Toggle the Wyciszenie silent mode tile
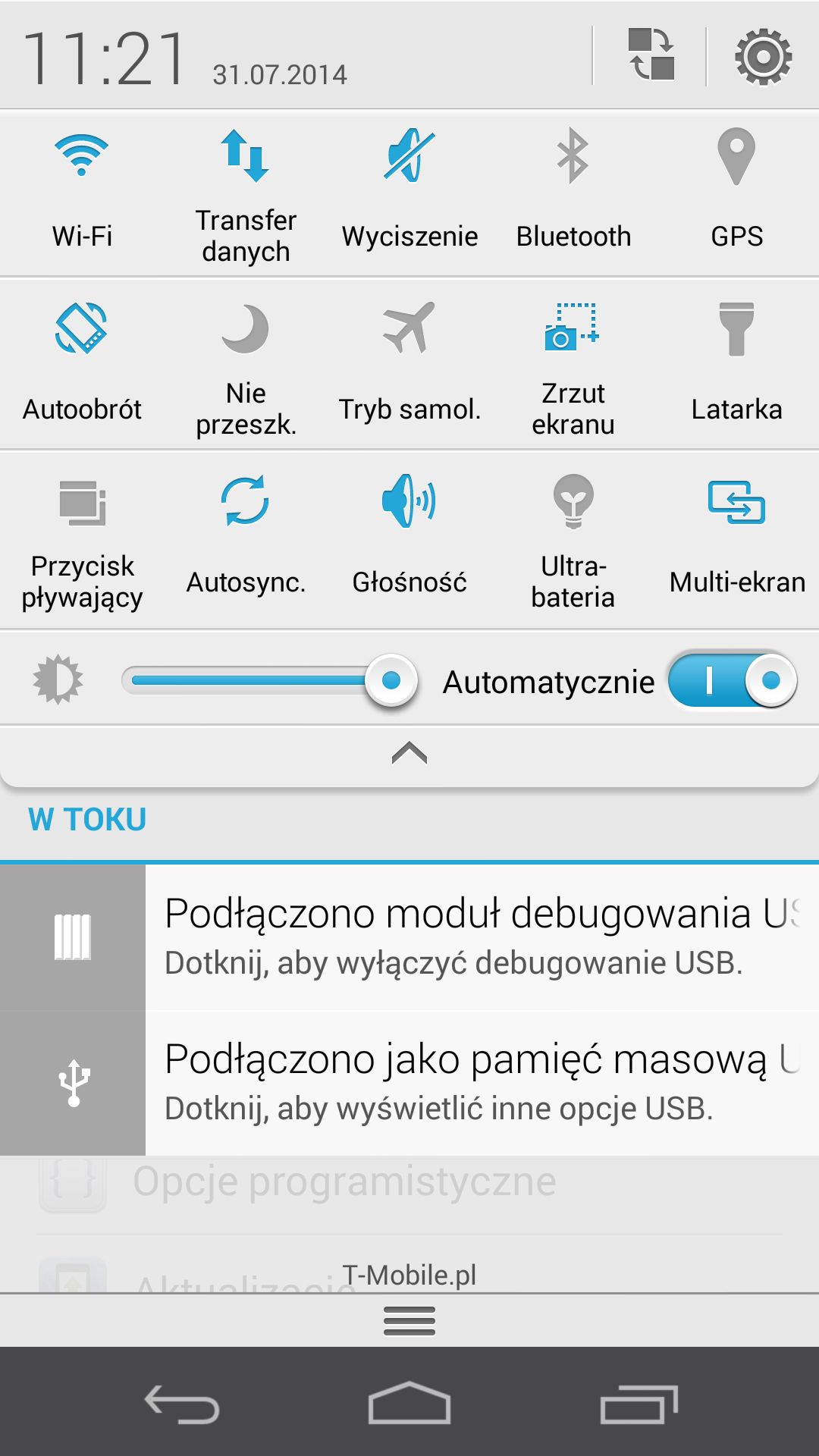 tap(409, 193)
